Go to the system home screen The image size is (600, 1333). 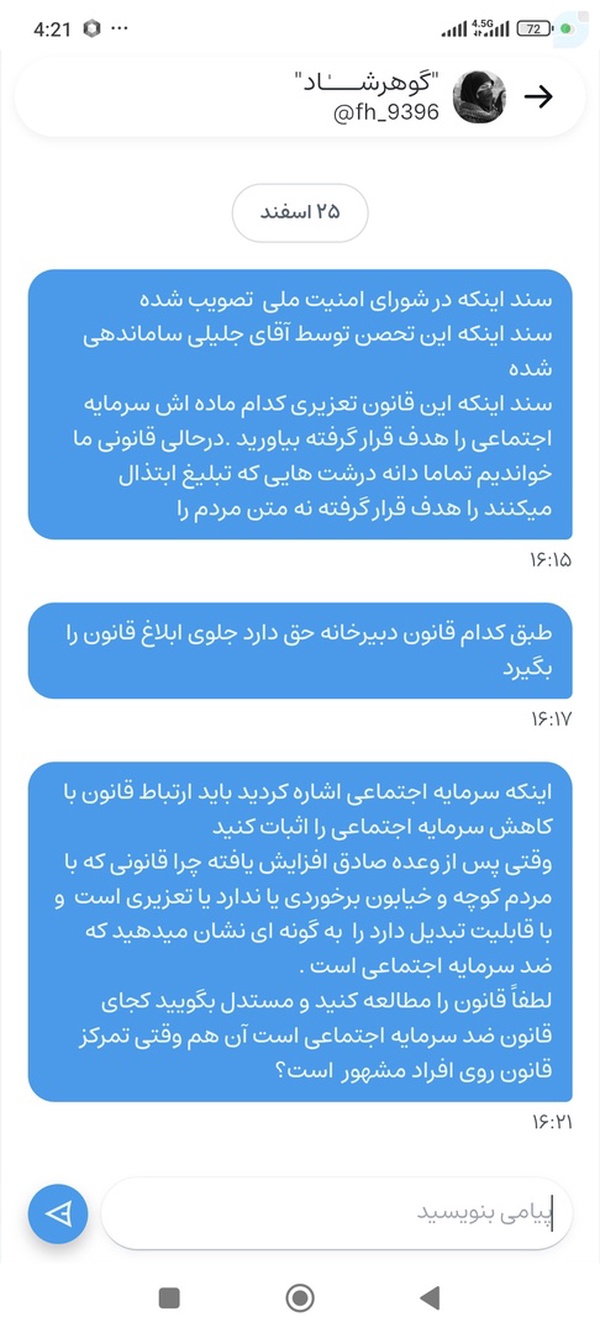click(x=300, y=1298)
